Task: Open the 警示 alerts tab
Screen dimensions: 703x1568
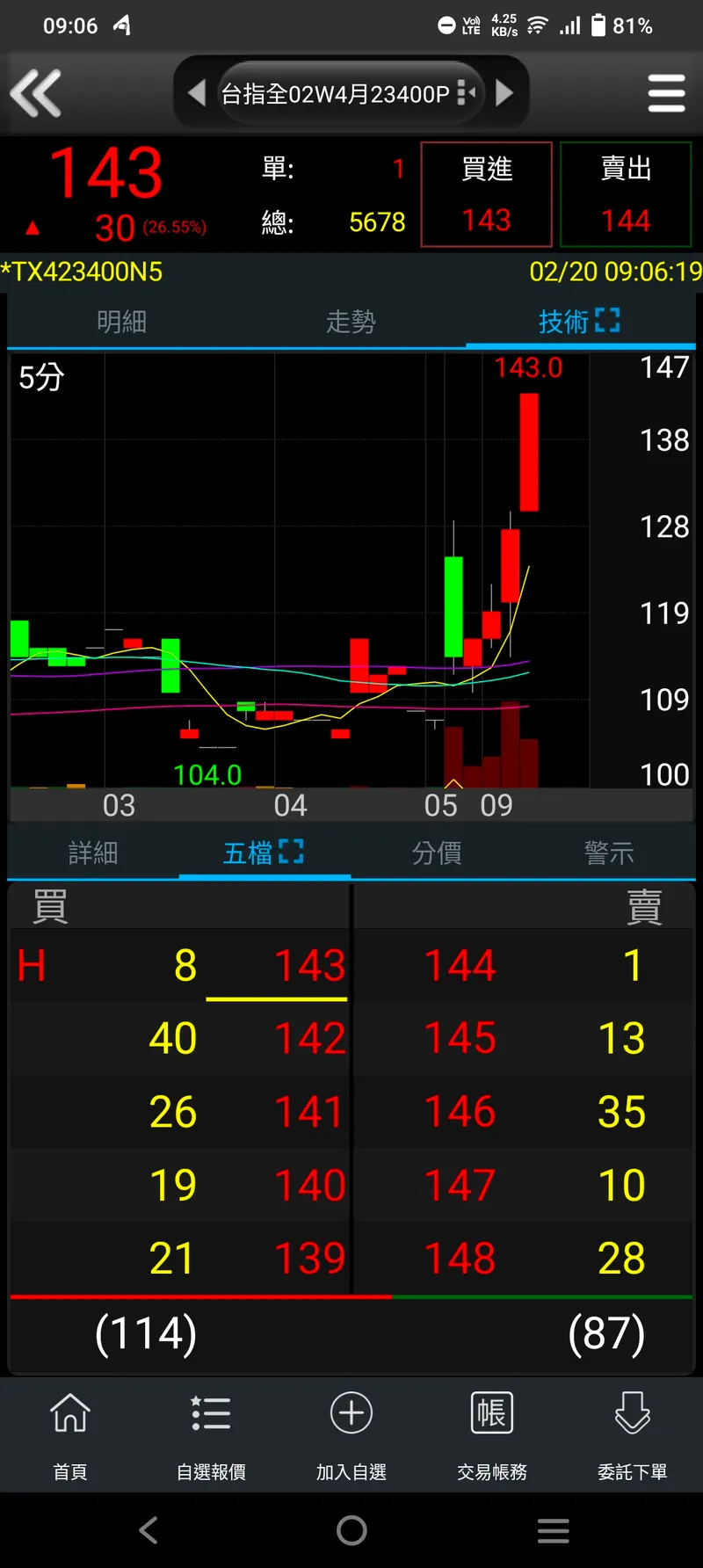Action: coord(608,853)
